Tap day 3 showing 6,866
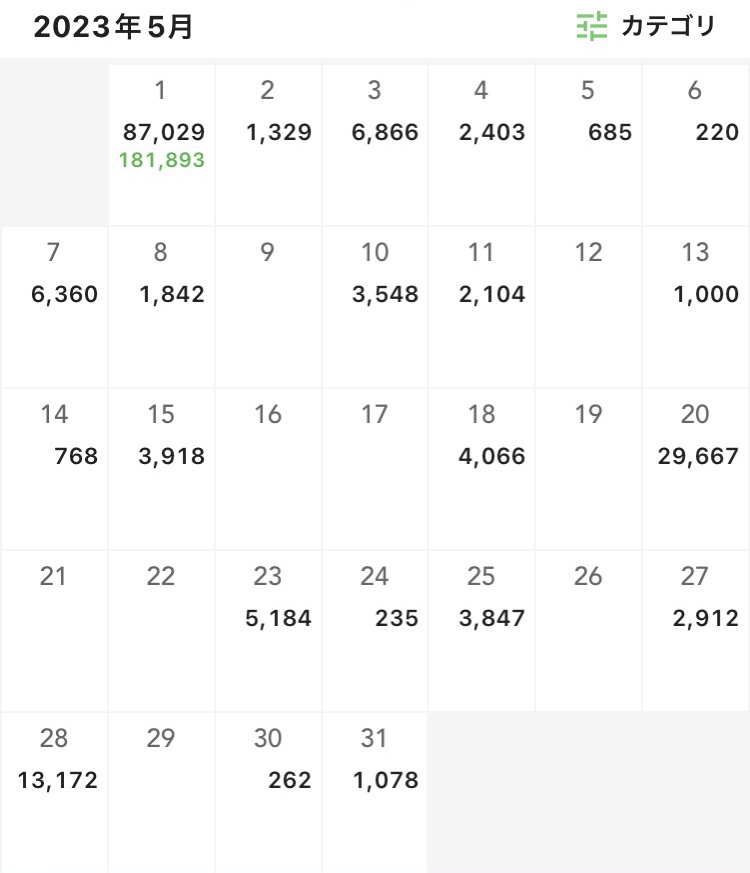750x873 pixels. point(375,145)
